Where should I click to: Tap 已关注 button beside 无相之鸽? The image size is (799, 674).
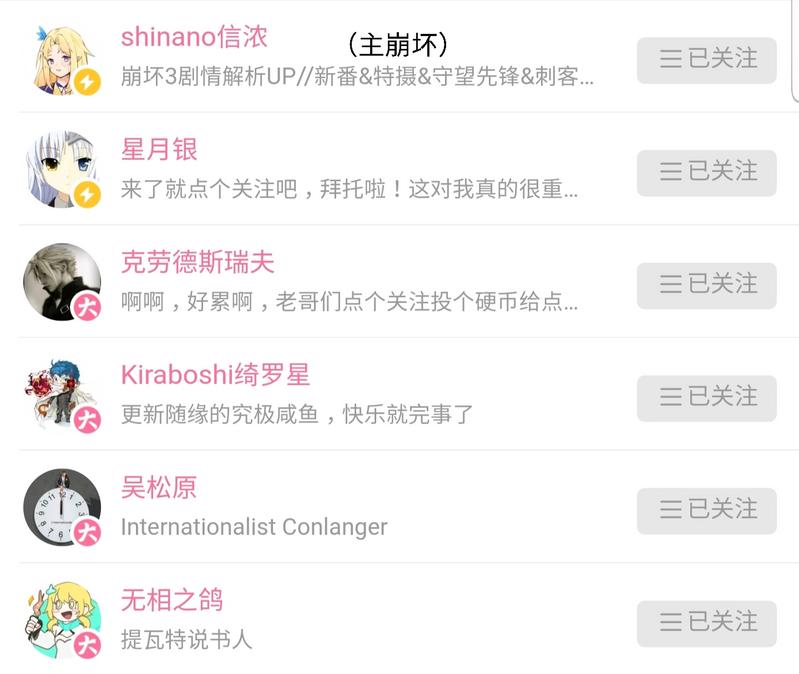pyautogui.click(x=706, y=623)
